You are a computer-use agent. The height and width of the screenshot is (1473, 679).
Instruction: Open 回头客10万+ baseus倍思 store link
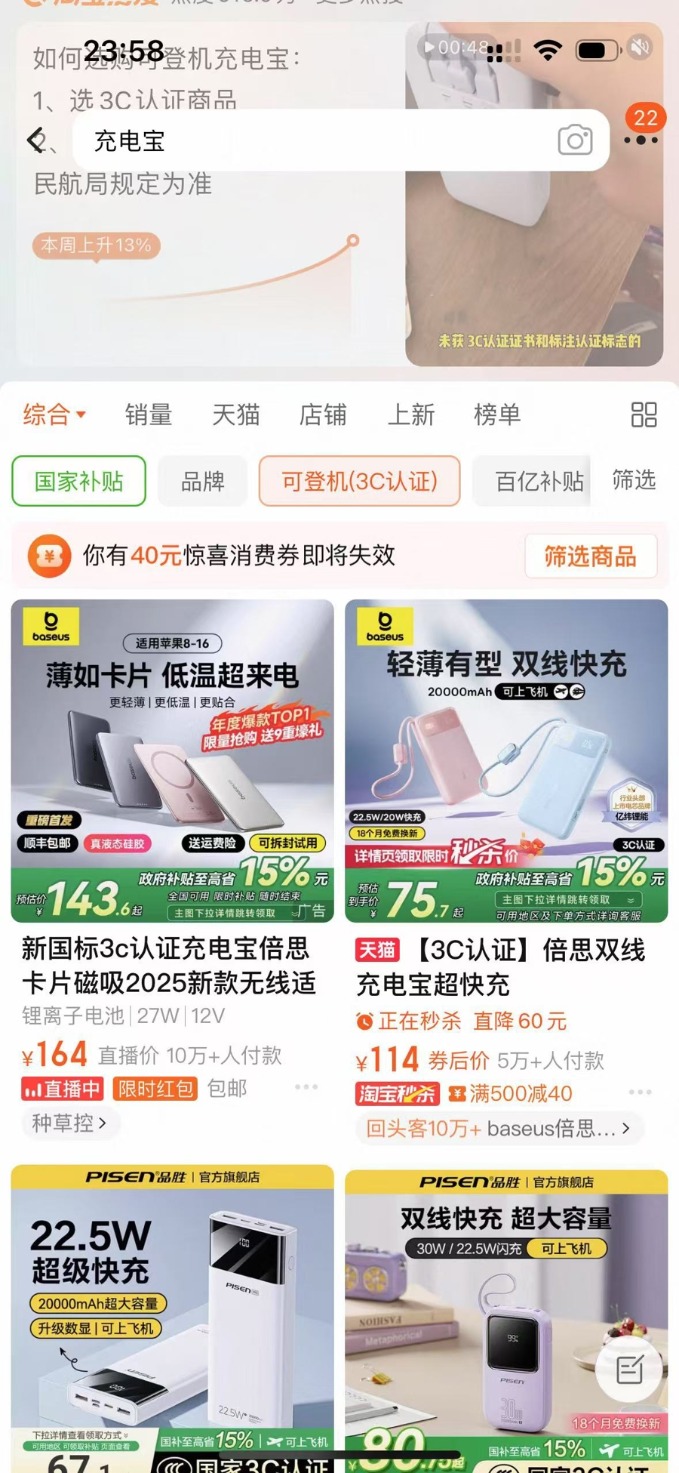pos(499,1129)
